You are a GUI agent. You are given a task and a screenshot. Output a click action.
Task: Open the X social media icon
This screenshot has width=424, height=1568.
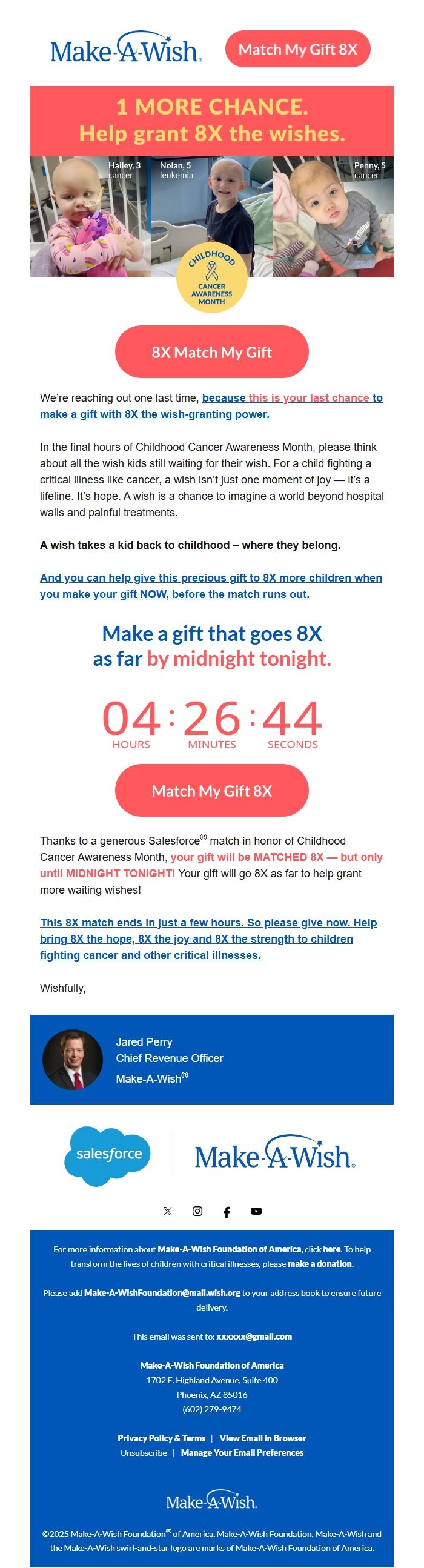click(168, 1211)
